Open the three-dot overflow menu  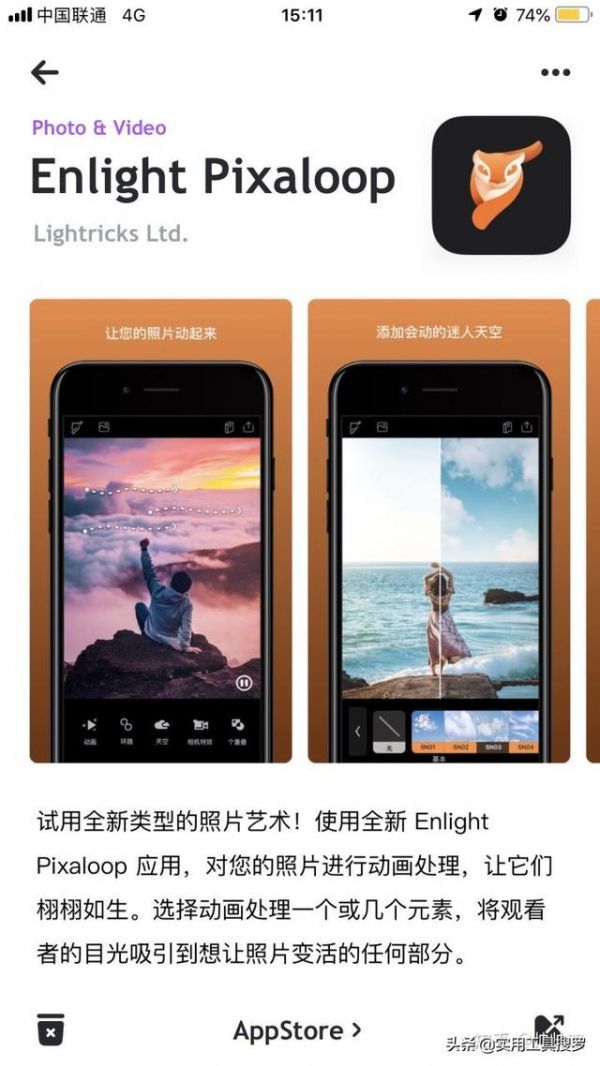coord(555,72)
